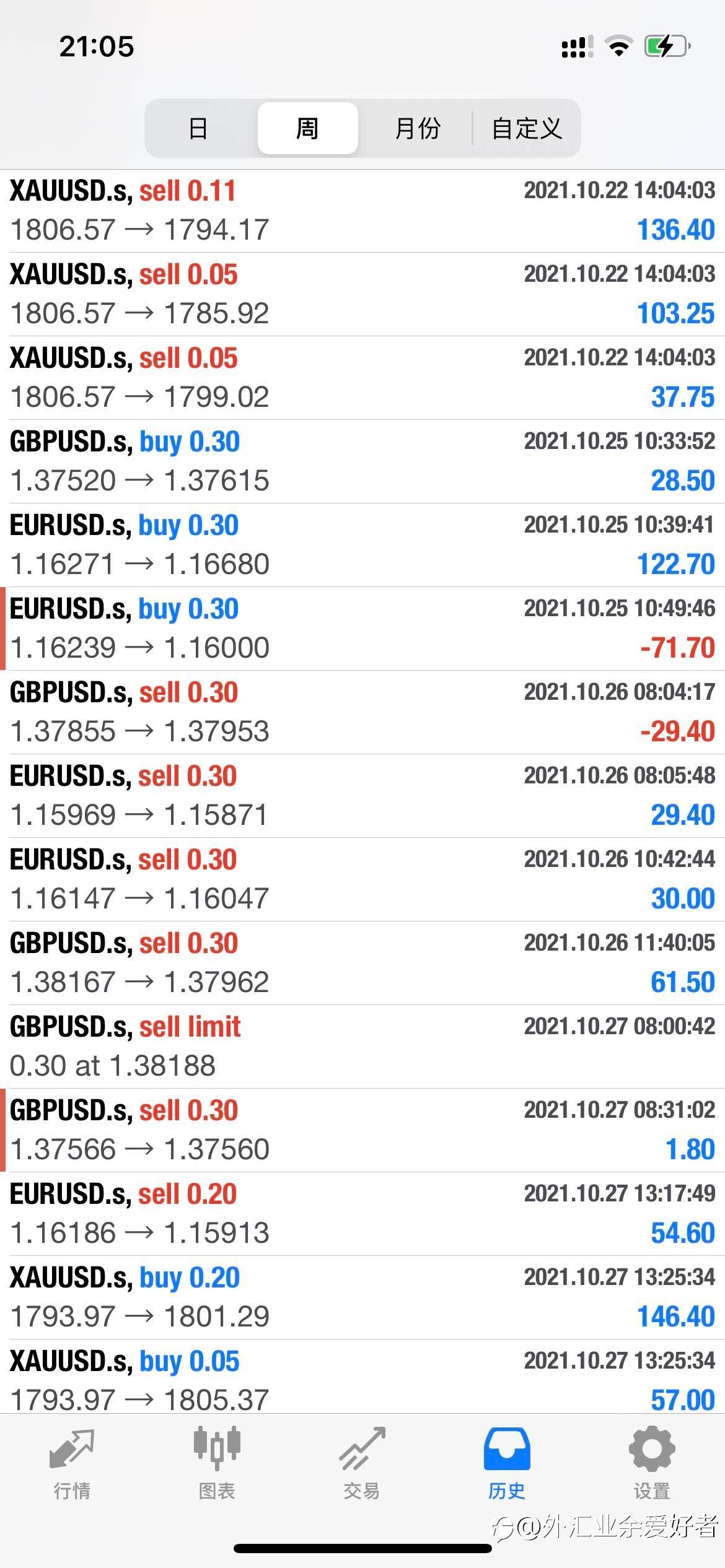Expand XAUUSD.s sell 0.11 trade with 136.40 profit

(362, 211)
